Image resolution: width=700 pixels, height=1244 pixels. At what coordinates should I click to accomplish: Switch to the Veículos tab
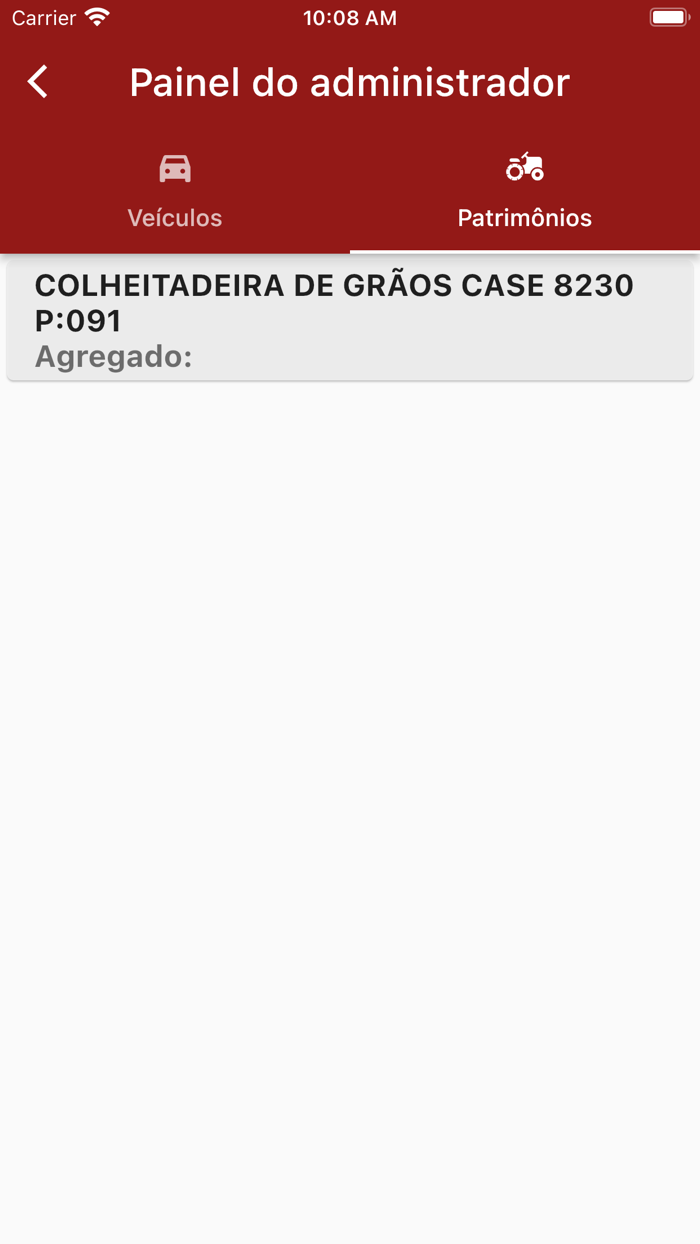pos(175,193)
